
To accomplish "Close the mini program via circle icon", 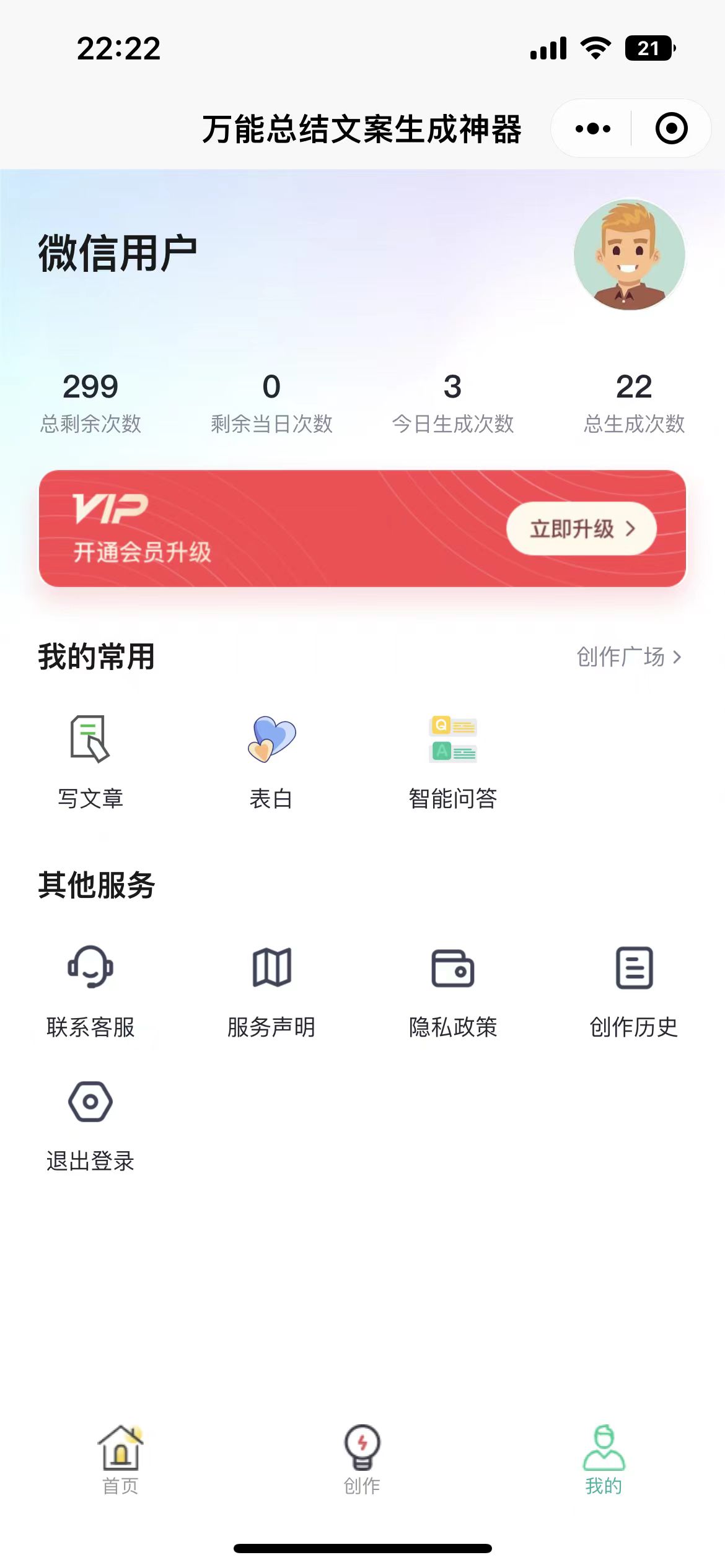I will click(x=671, y=129).
